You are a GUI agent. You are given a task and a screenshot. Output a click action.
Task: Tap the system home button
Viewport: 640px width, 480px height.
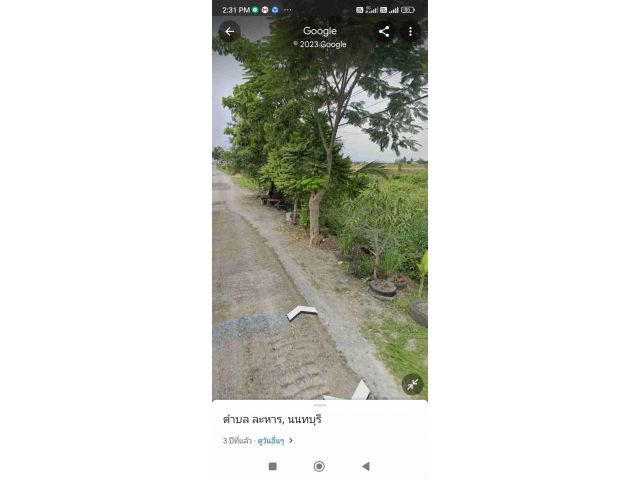319,466
